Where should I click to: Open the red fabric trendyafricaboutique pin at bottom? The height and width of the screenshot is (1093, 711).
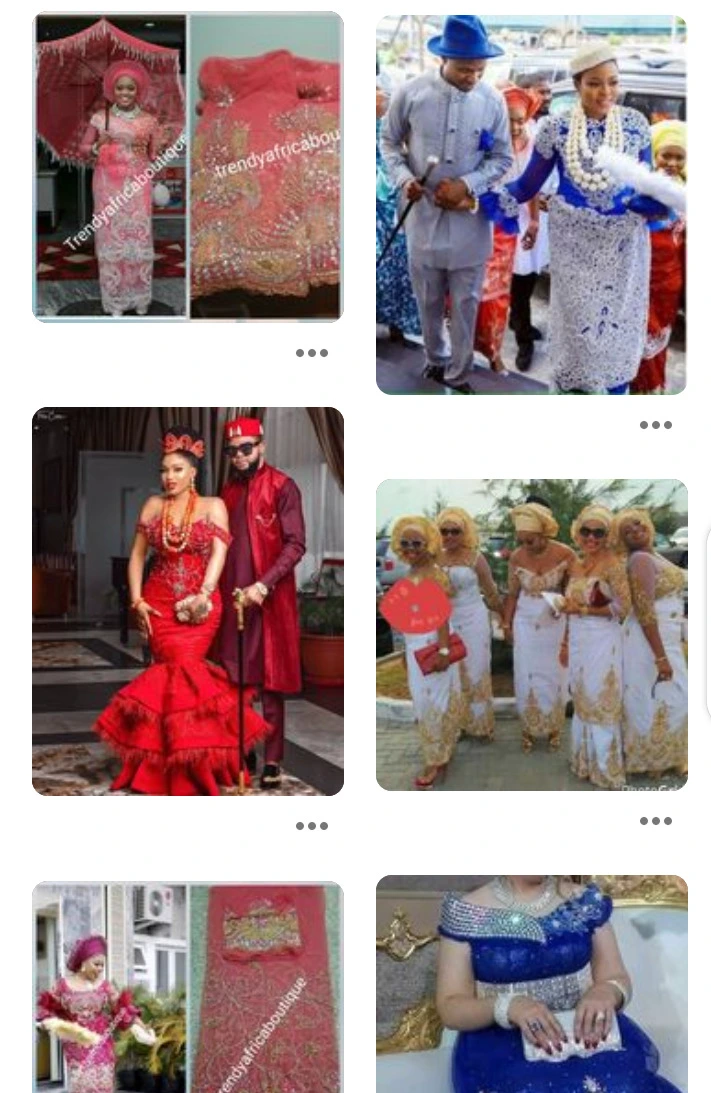(187, 987)
